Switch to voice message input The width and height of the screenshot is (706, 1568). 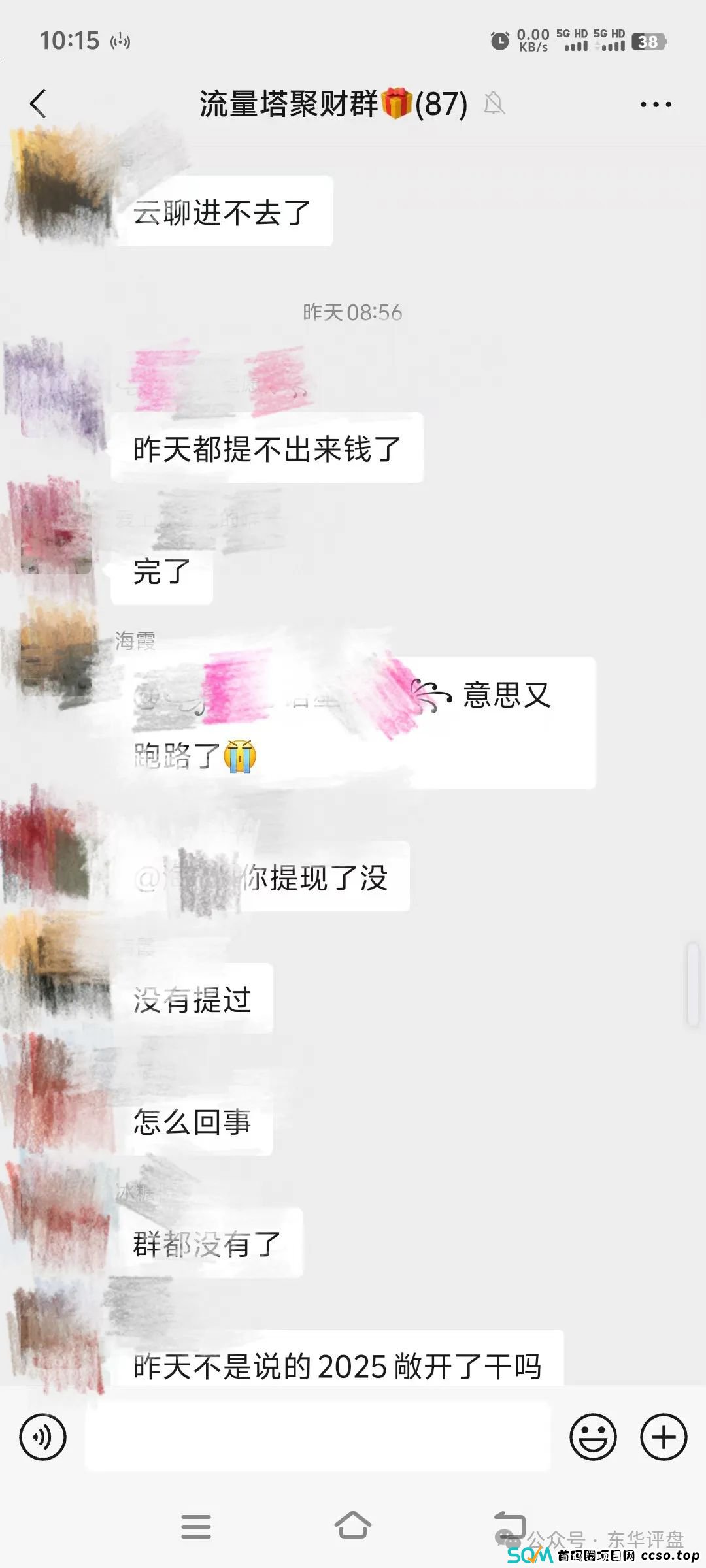(x=43, y=1437)
